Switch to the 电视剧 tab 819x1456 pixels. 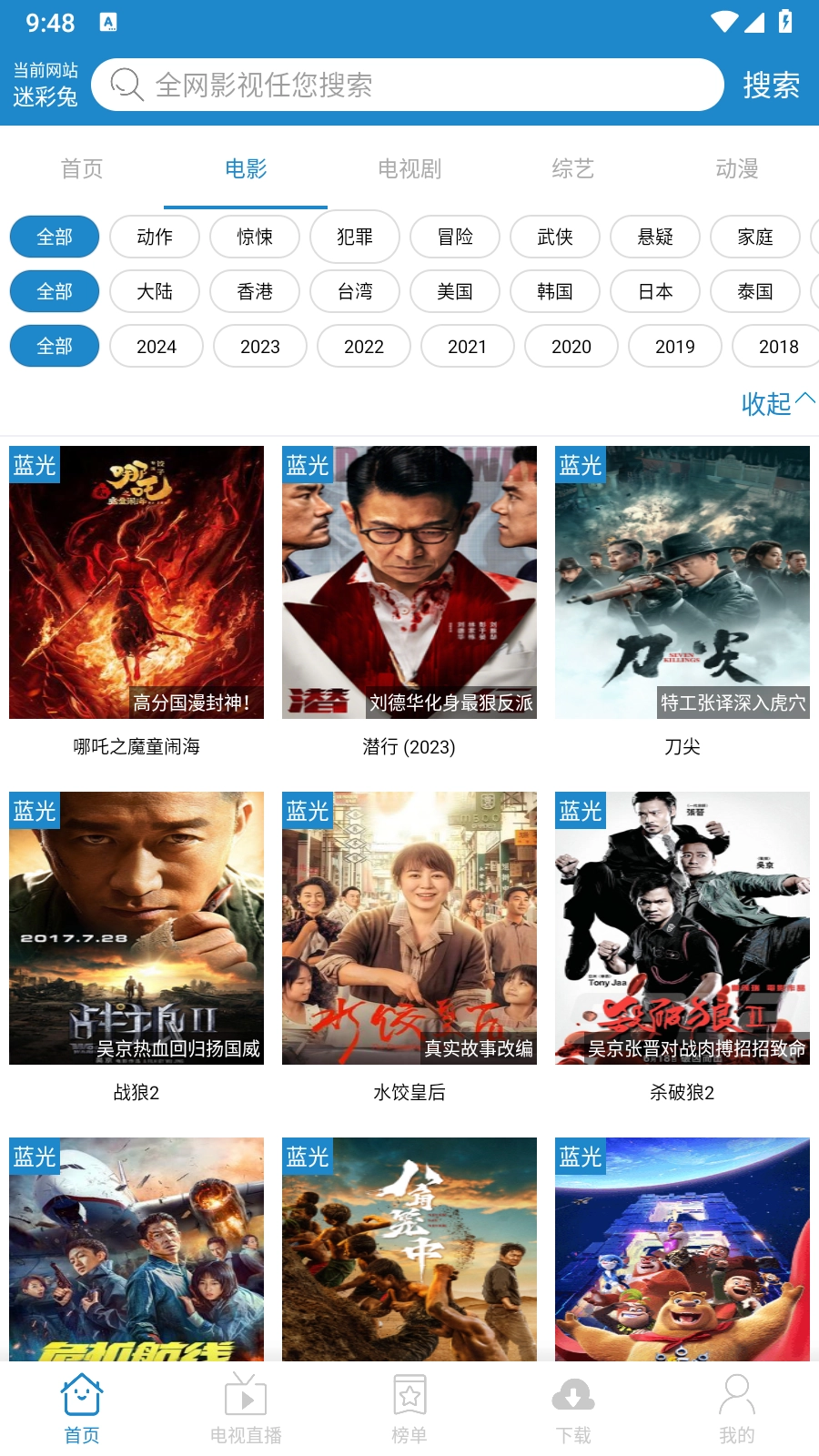[x=409, y=168]
